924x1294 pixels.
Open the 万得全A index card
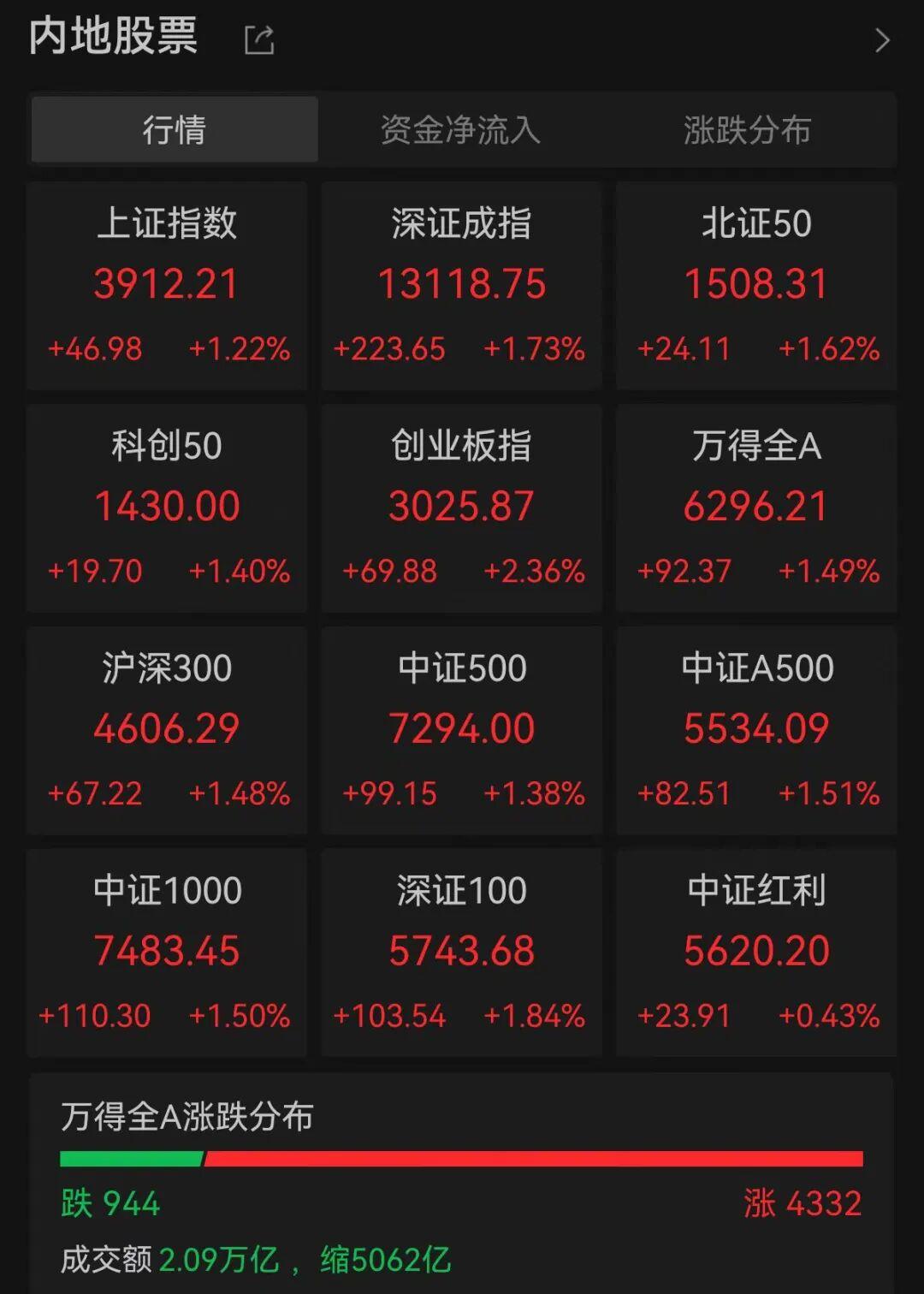756,508
